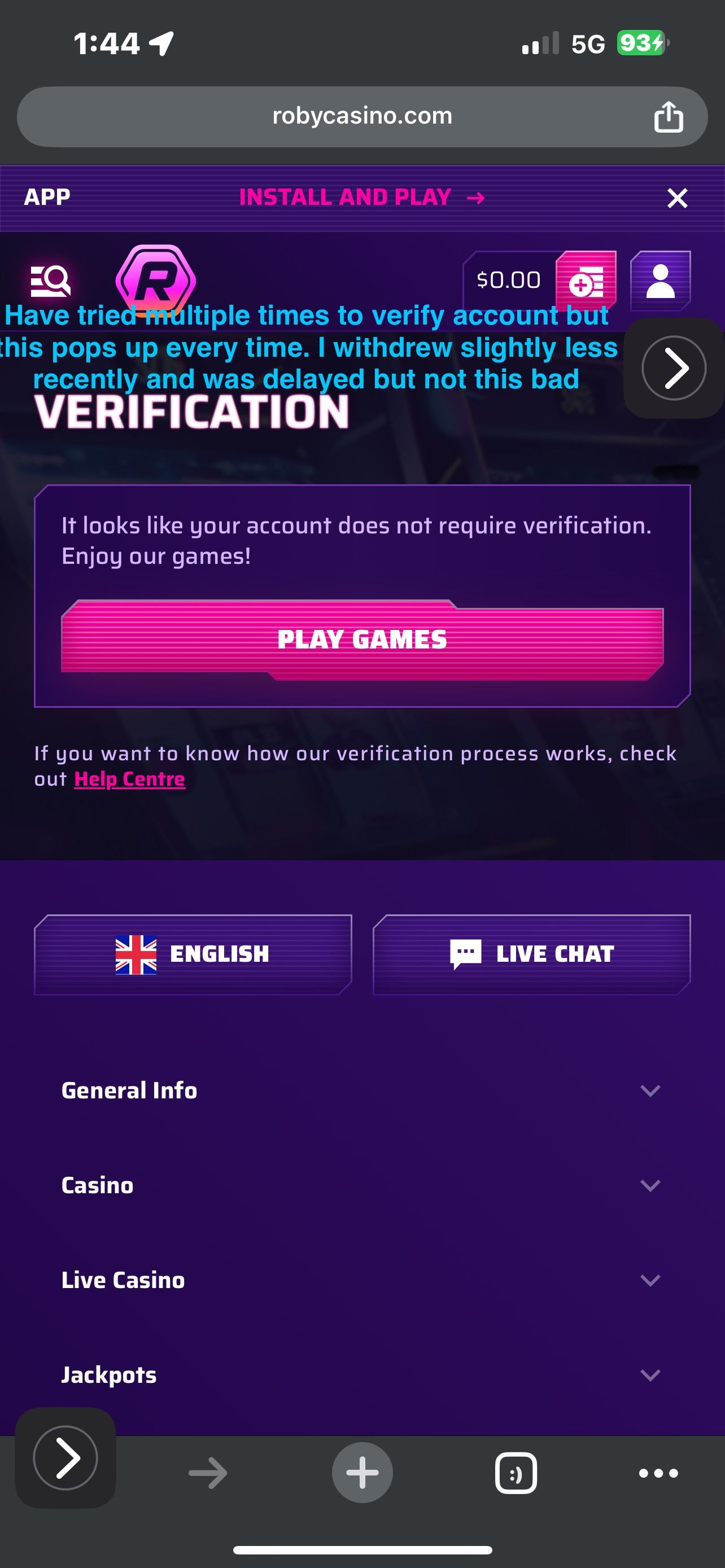Dismiss the app install banner
The image size is (725, 1568).
(677, 198)
